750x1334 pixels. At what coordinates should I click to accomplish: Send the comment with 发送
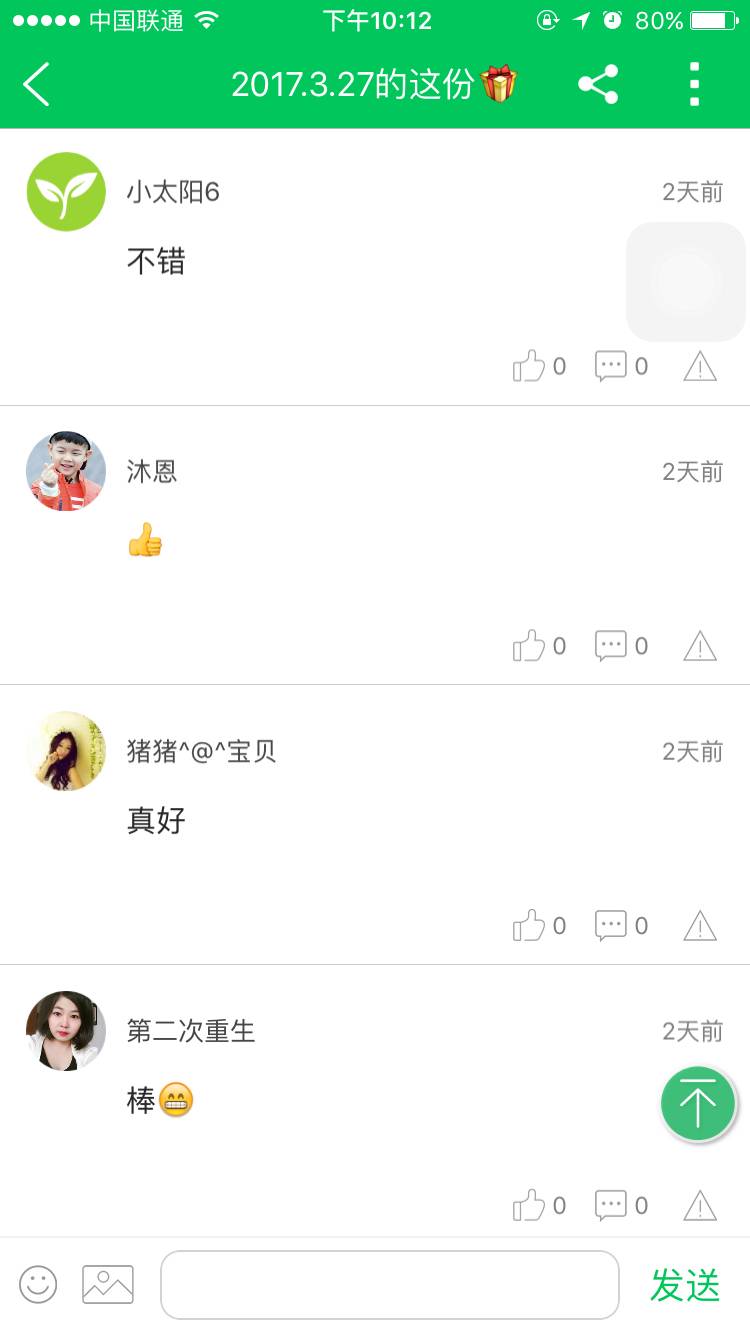(x=685, y=1285)
